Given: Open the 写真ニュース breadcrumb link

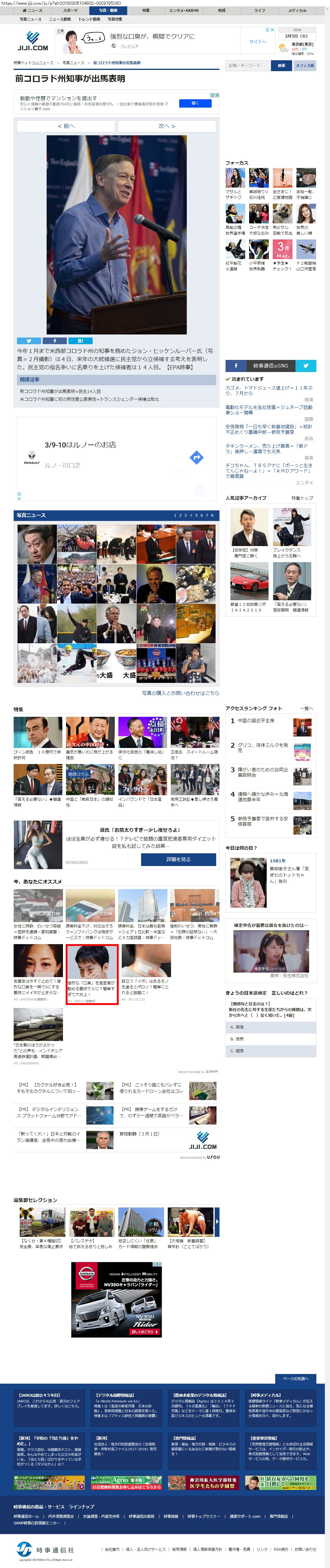Looking at the screenshot, I should coord(73,63).
